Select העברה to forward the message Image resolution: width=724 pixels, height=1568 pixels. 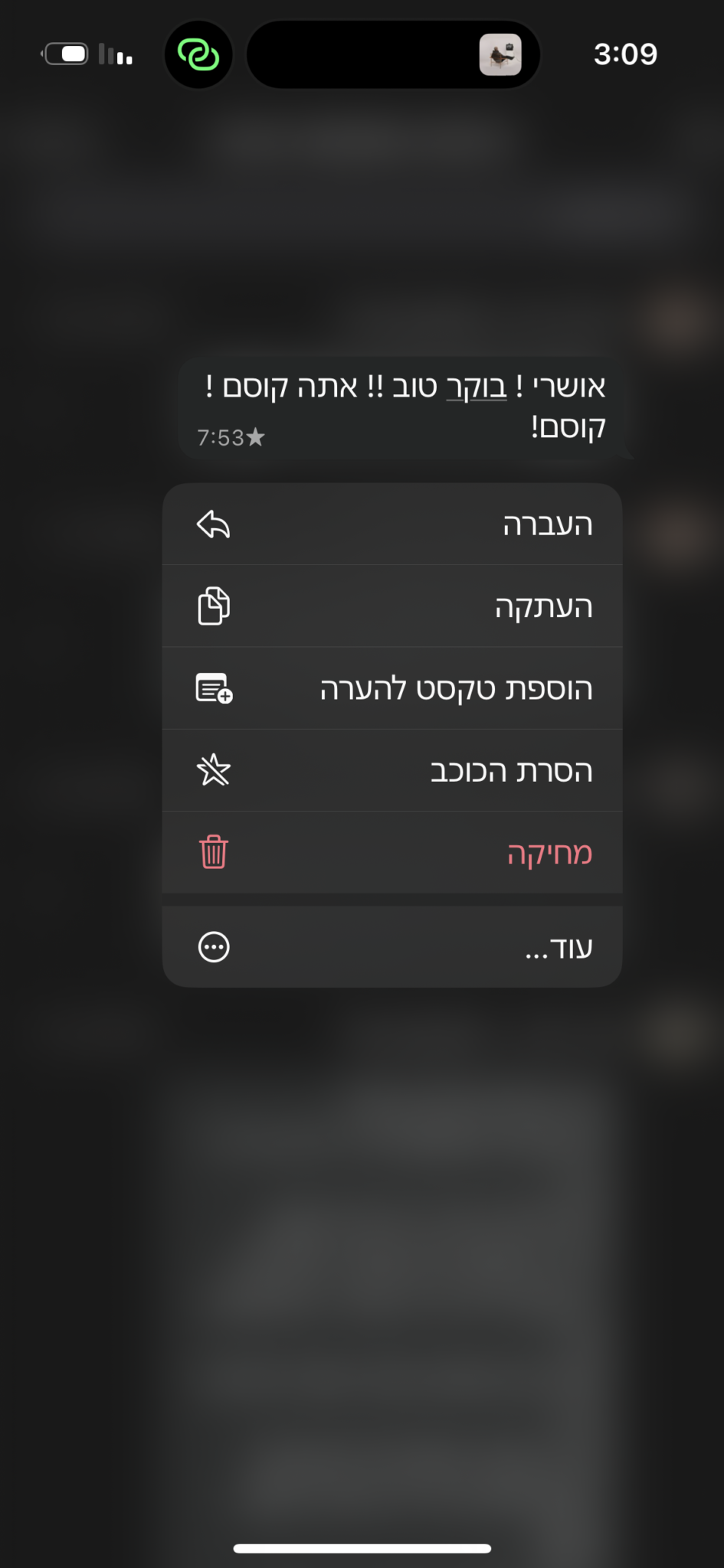click(392, 525)
